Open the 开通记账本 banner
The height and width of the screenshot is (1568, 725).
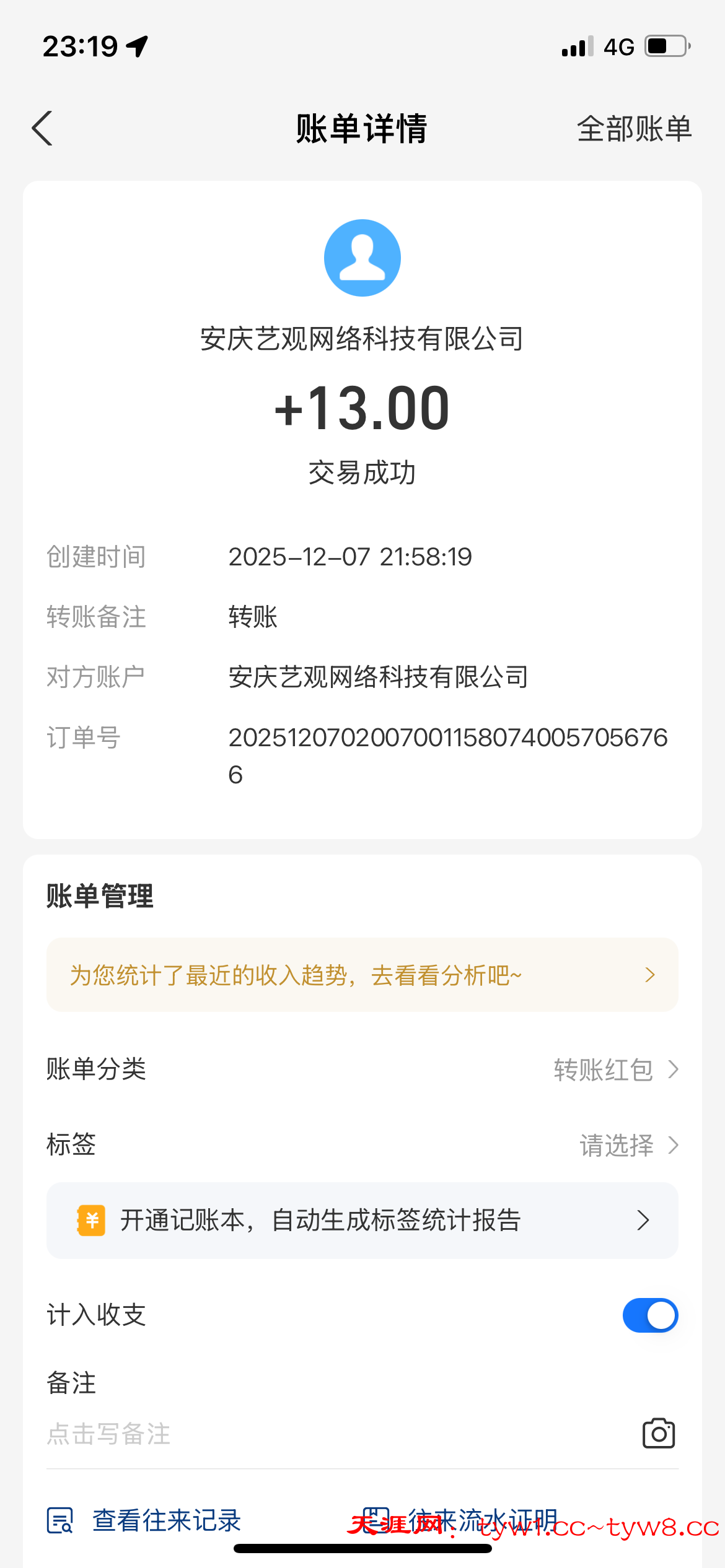[x=362, y=1220]
